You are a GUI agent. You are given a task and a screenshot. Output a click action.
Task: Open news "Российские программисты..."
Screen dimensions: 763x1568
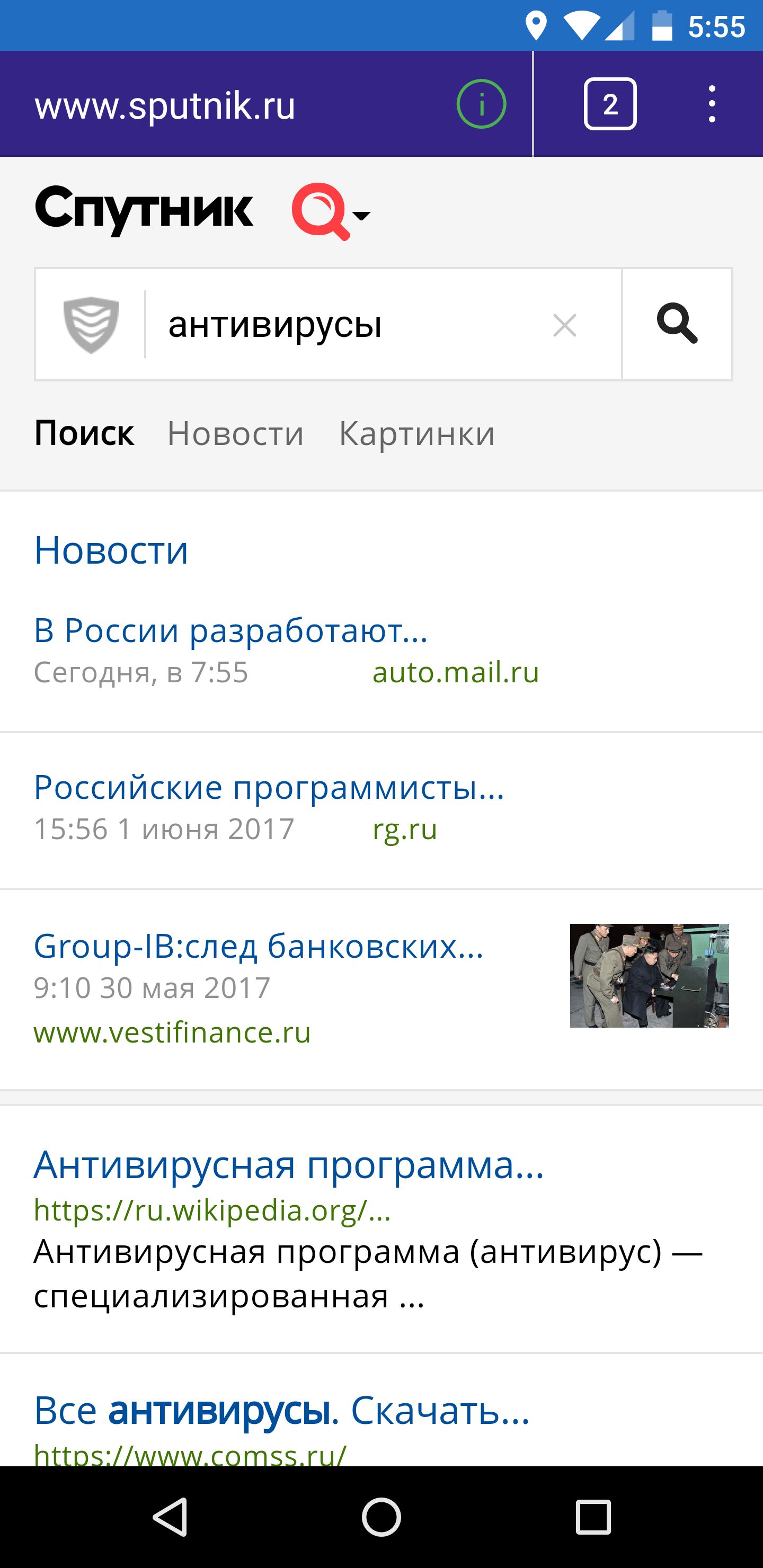(x=269, y=787)
